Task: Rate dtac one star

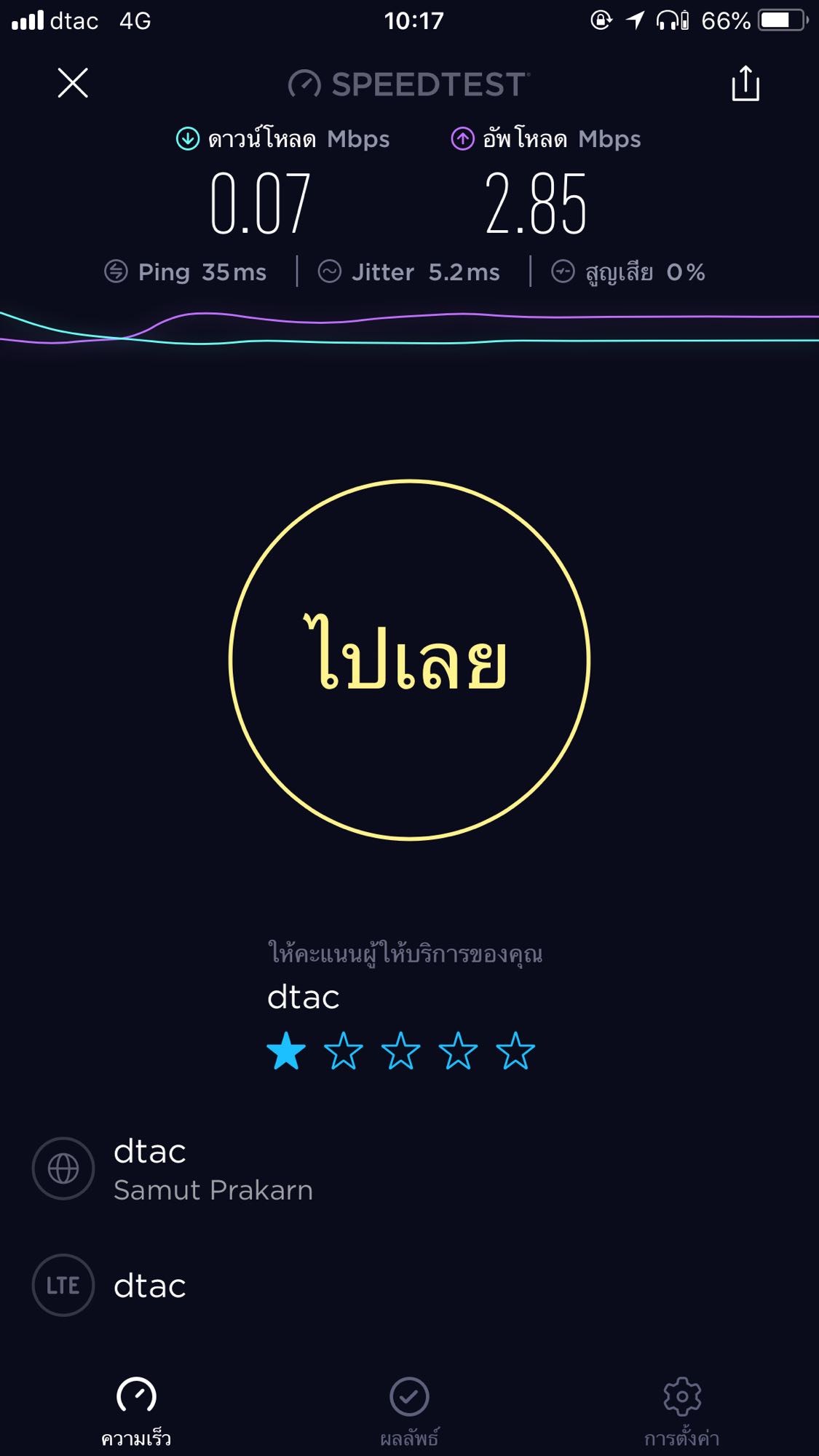Action: coord(286,1051)
